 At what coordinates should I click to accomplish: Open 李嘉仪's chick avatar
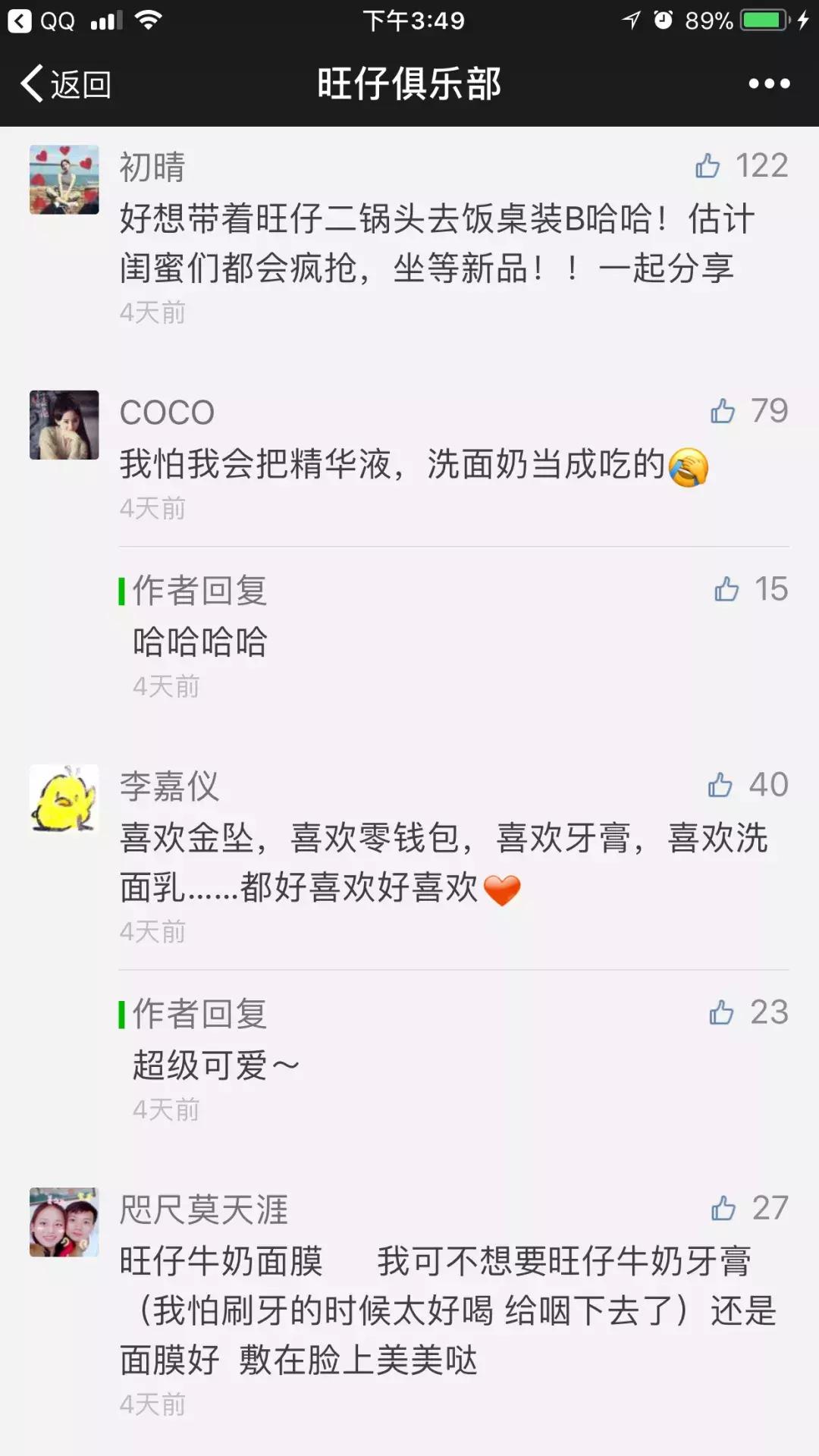pyautogui.click(x=64, y=798)
